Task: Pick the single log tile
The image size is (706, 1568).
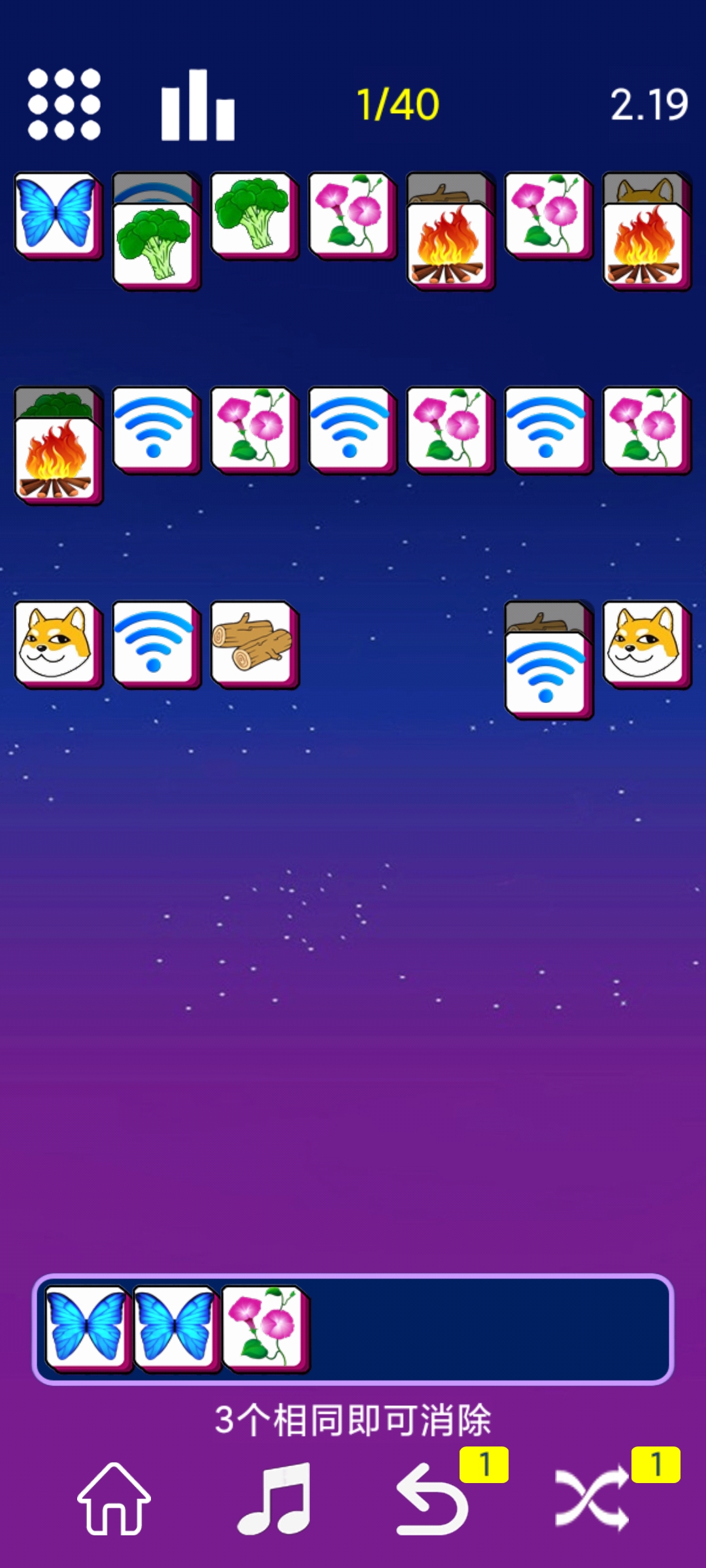Action: pyautogui.click(x=253, y=644)
